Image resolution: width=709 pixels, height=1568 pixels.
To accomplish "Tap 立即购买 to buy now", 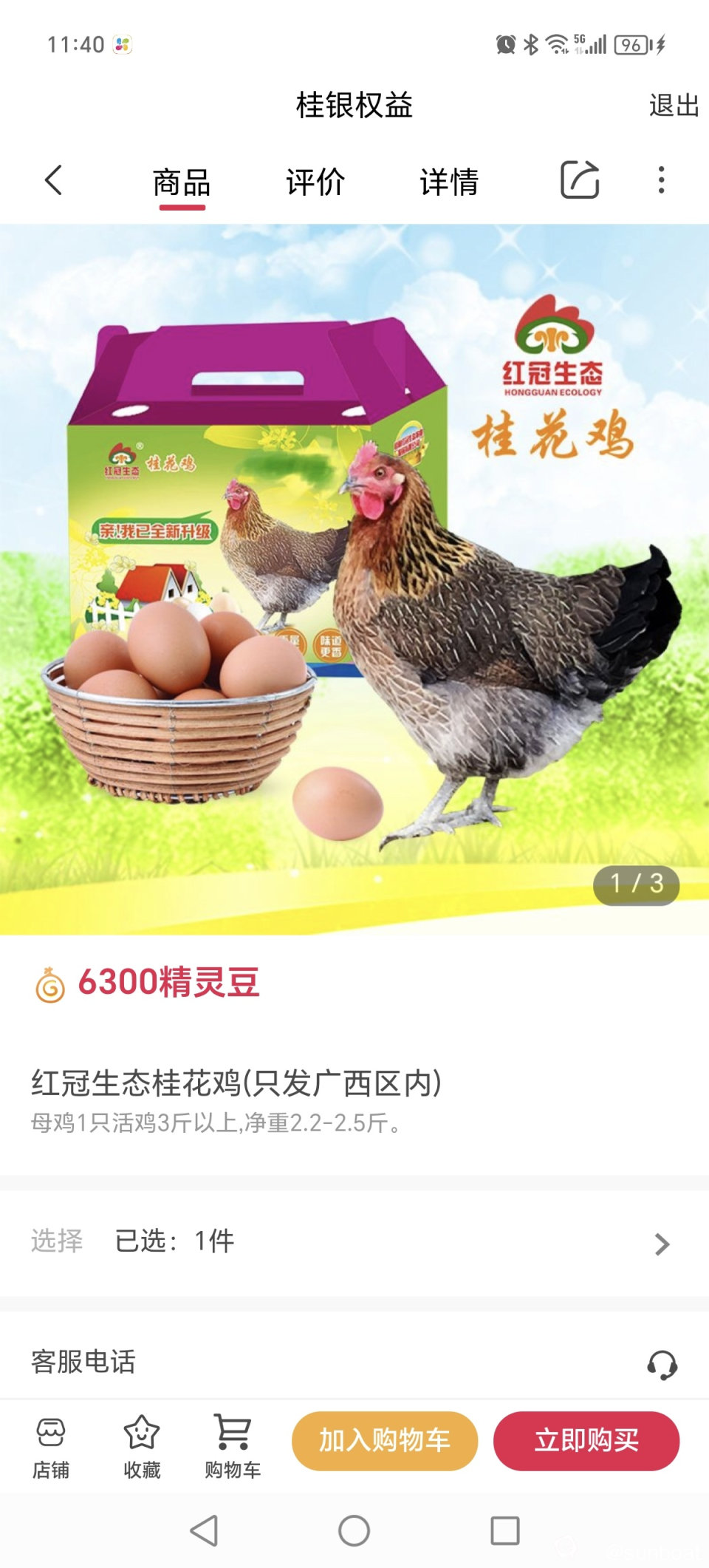I will [586, 1441].
